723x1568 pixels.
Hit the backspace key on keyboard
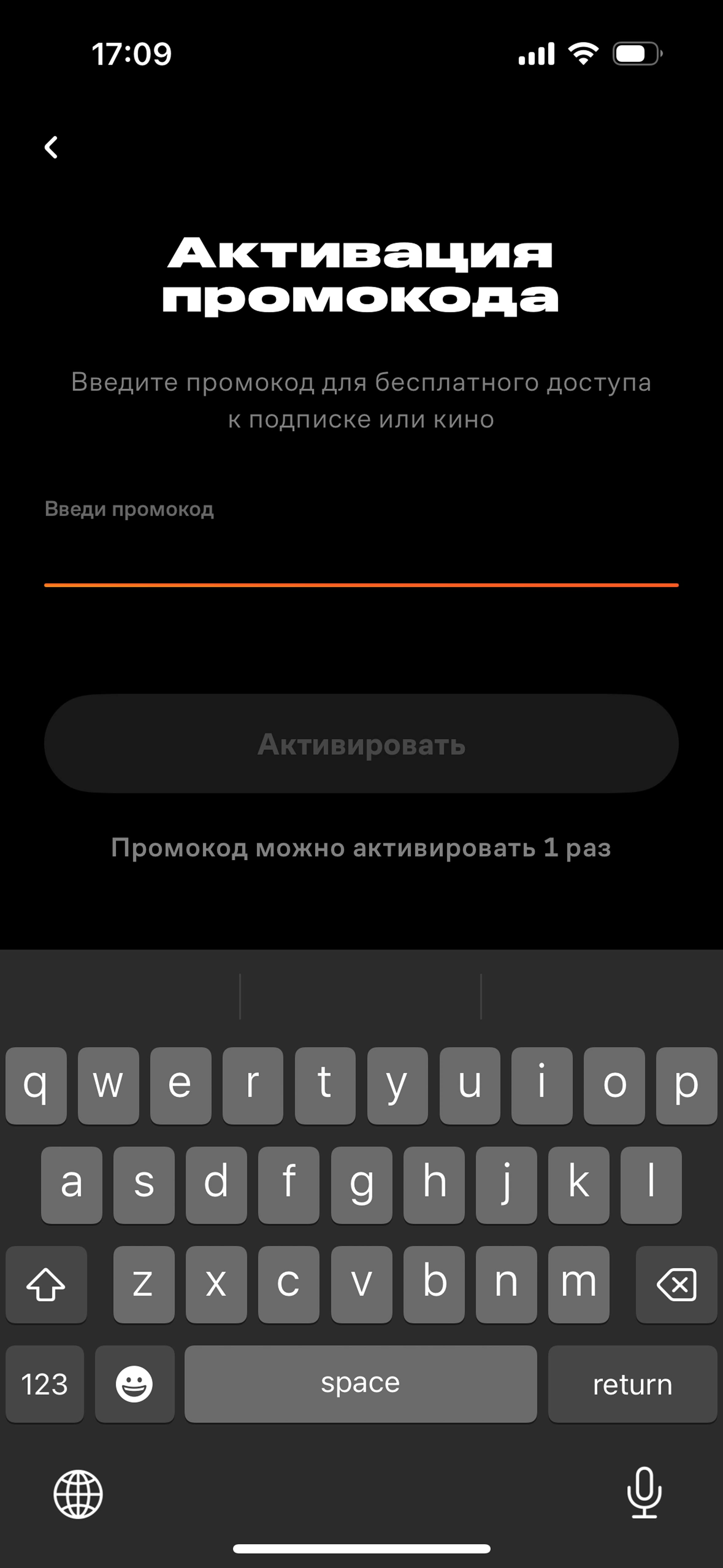(676, 1284)
